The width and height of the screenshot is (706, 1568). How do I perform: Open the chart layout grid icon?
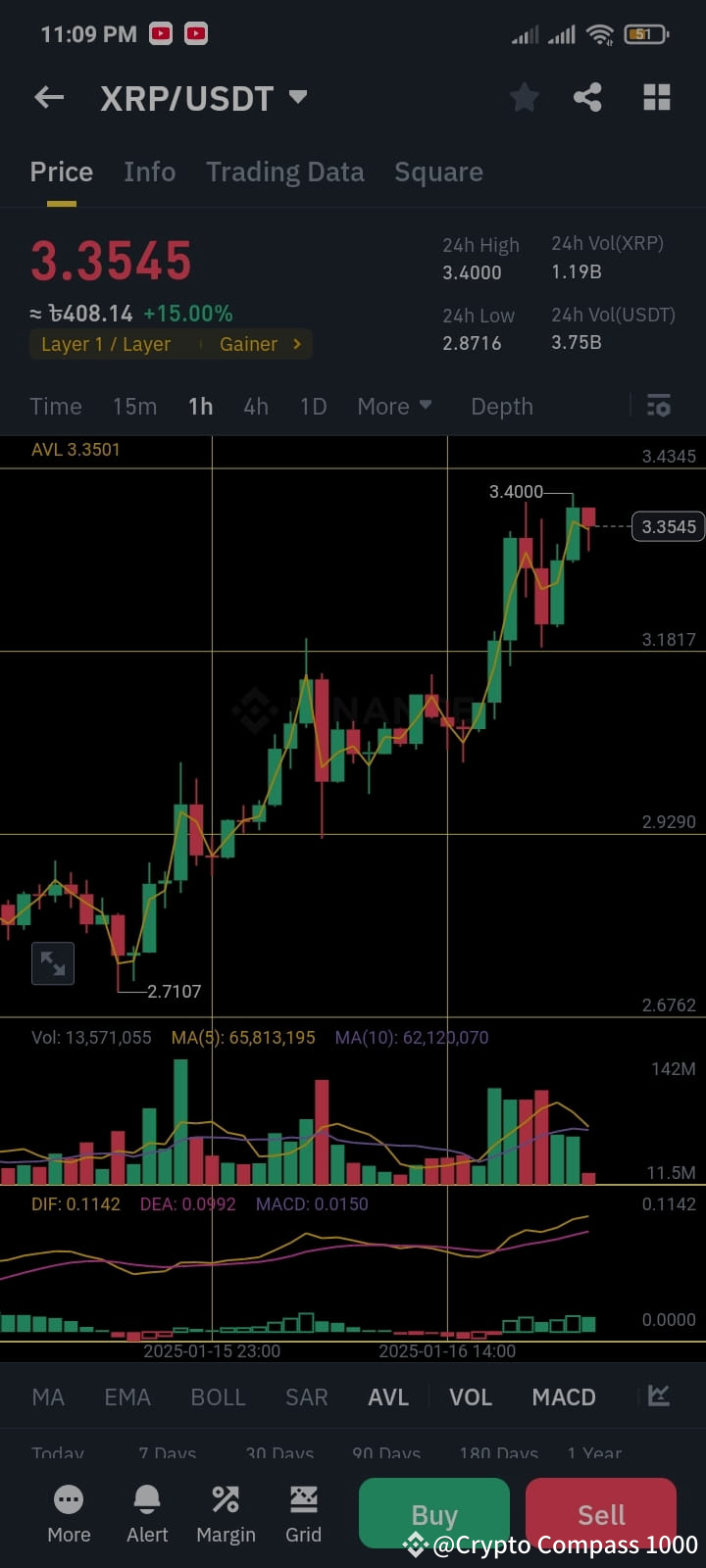(x=655, y=97)
